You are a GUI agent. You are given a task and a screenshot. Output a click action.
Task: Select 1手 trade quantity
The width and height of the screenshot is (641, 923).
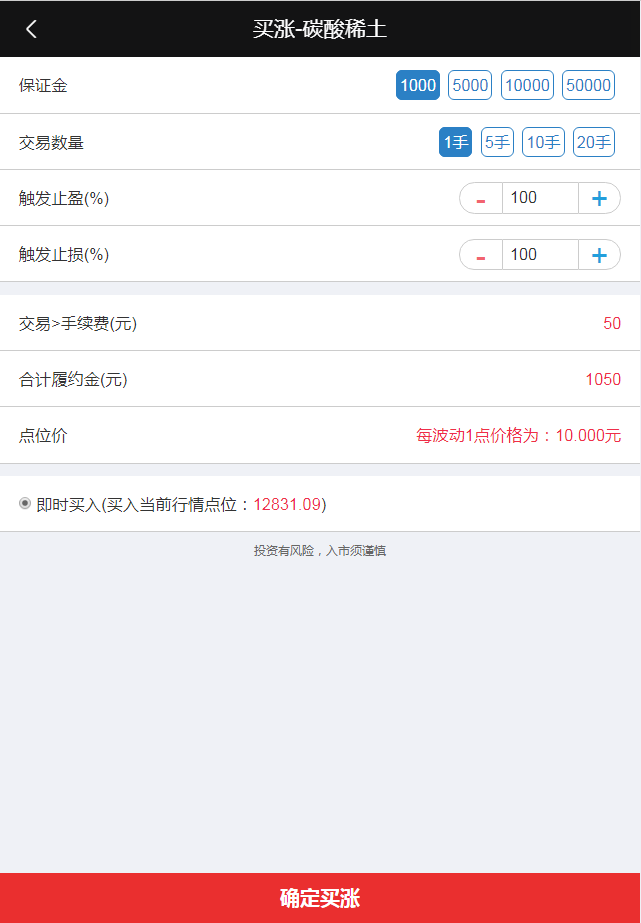click(456, 142)
